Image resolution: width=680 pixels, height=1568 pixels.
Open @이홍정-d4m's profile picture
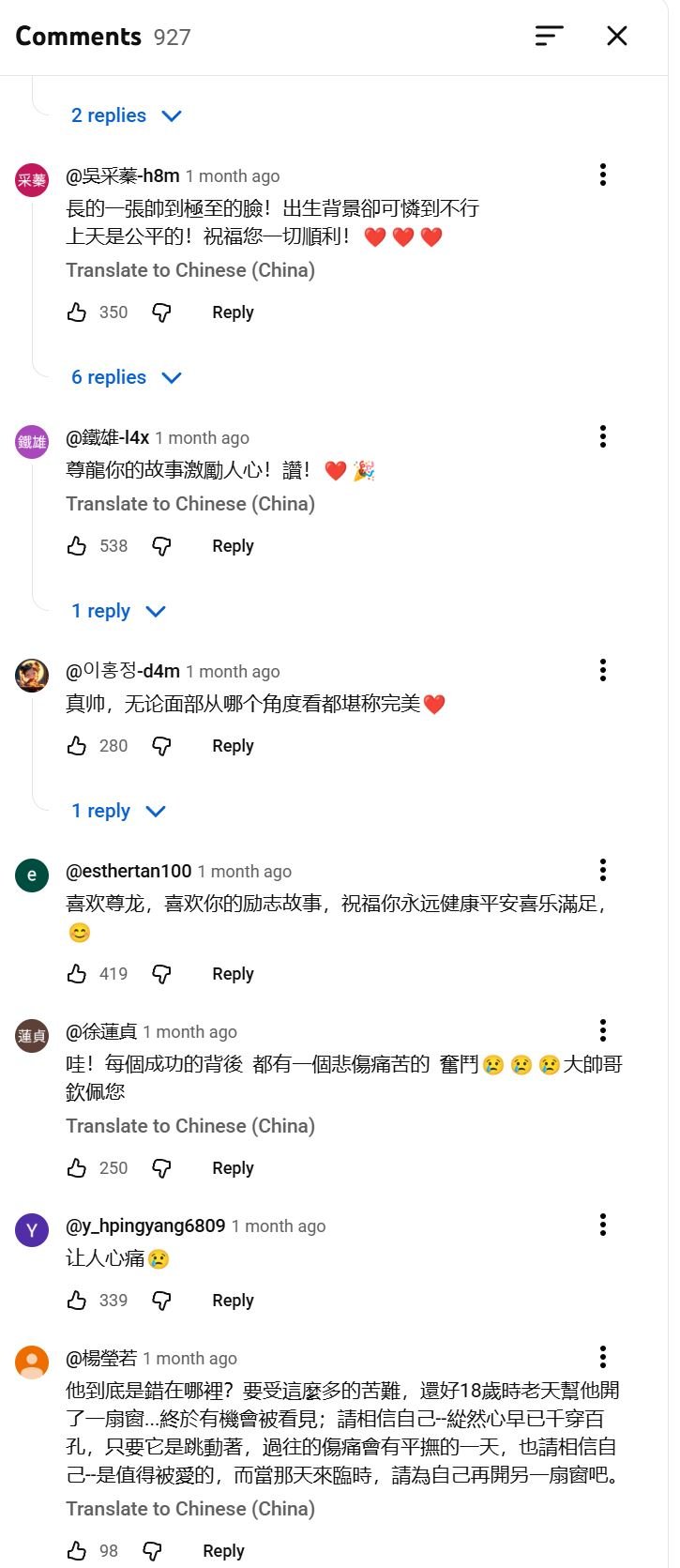pos(32,675)
